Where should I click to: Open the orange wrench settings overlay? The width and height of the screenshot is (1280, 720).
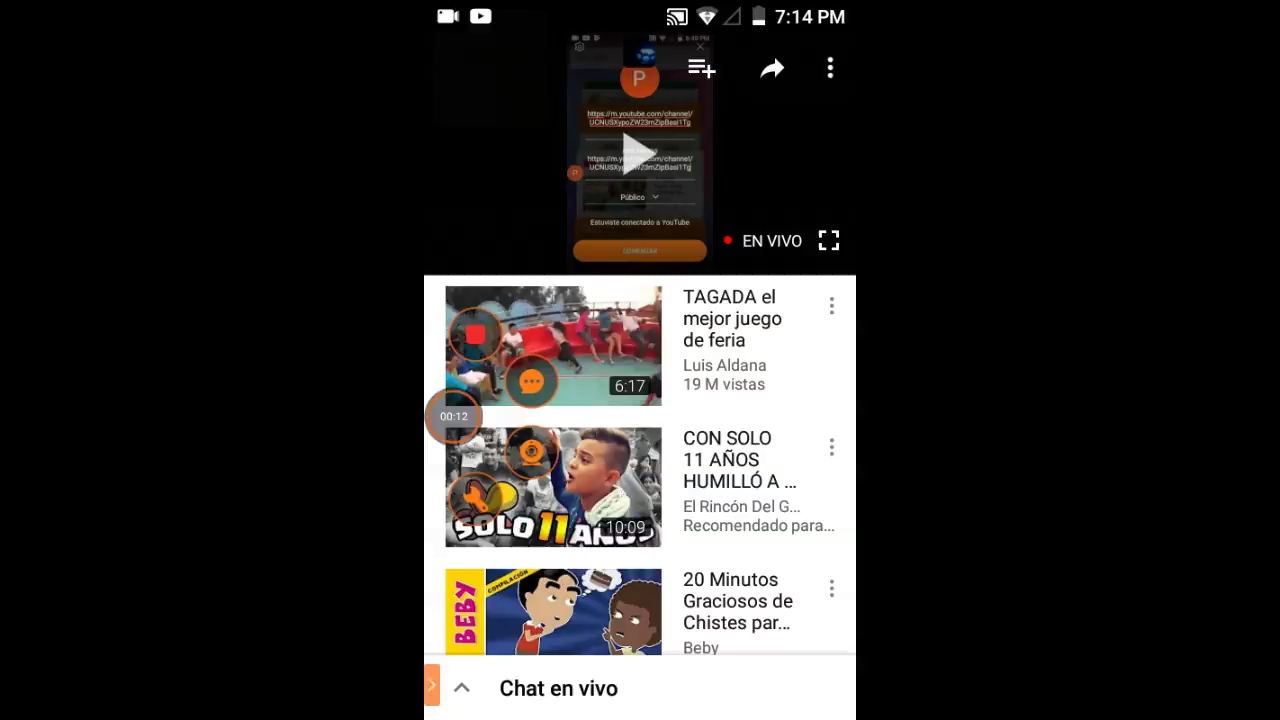[475, 497]
